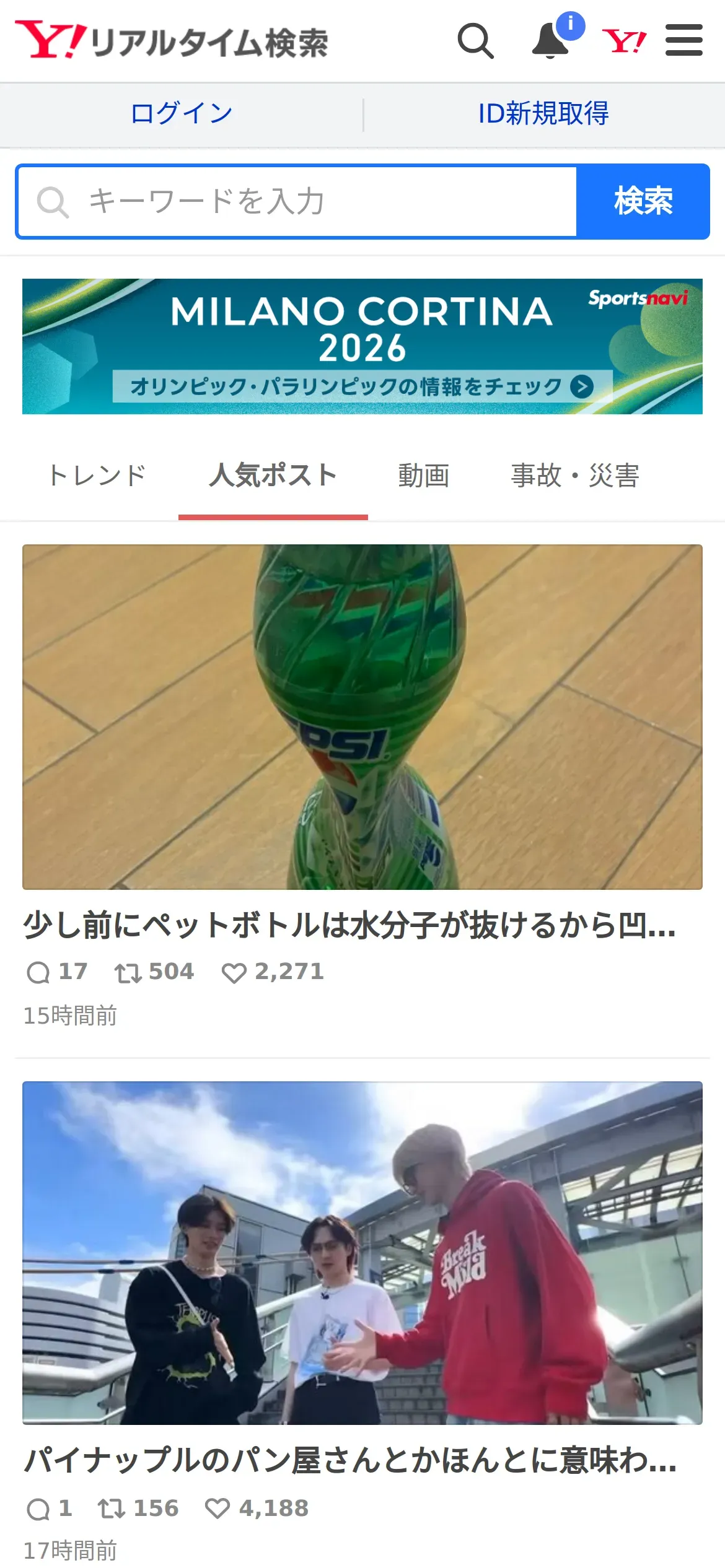
Task: Open the Milano Cortina 2026 banner
Action: pyautogui.click(x=362, y=346)
